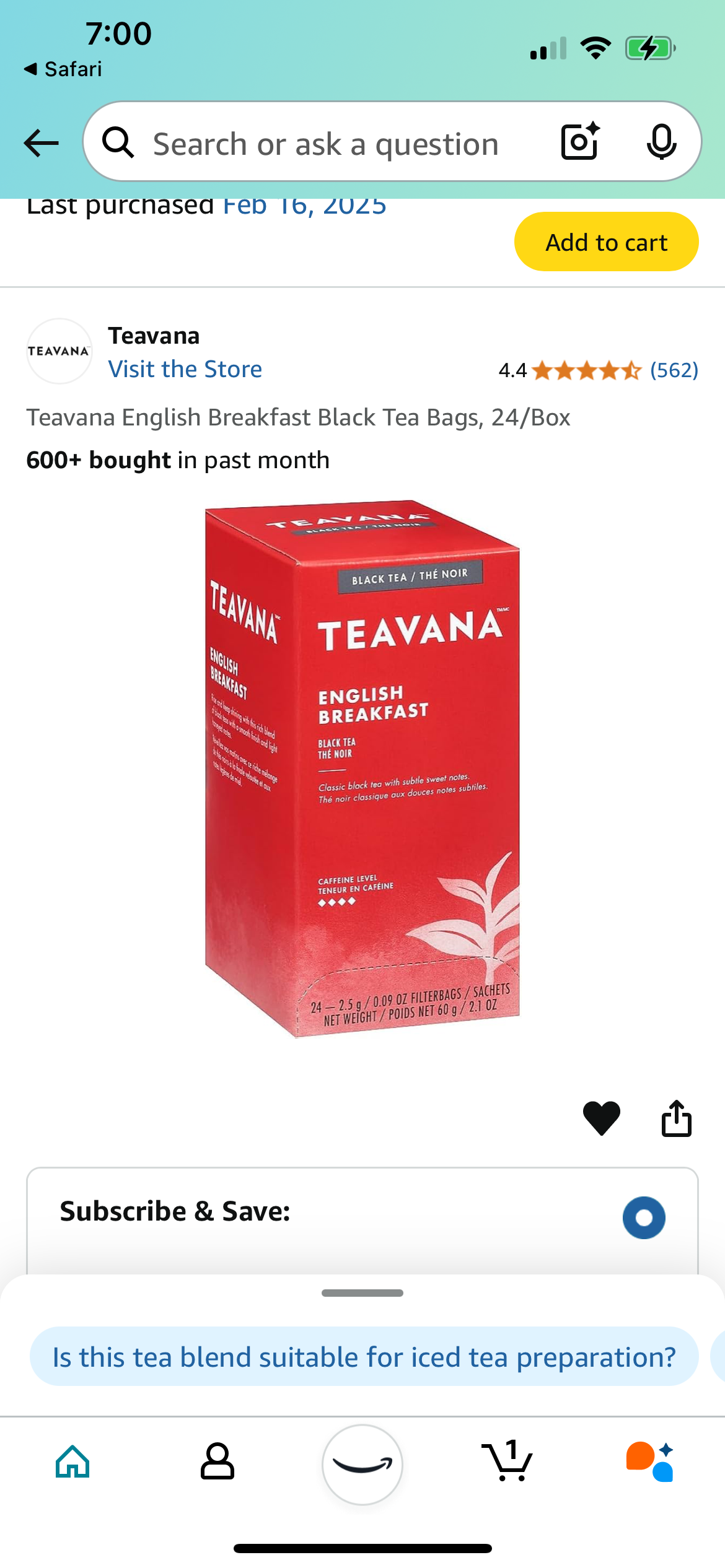
Task: Select the Subscribe & Save option
Action: tap(644, 1217)
